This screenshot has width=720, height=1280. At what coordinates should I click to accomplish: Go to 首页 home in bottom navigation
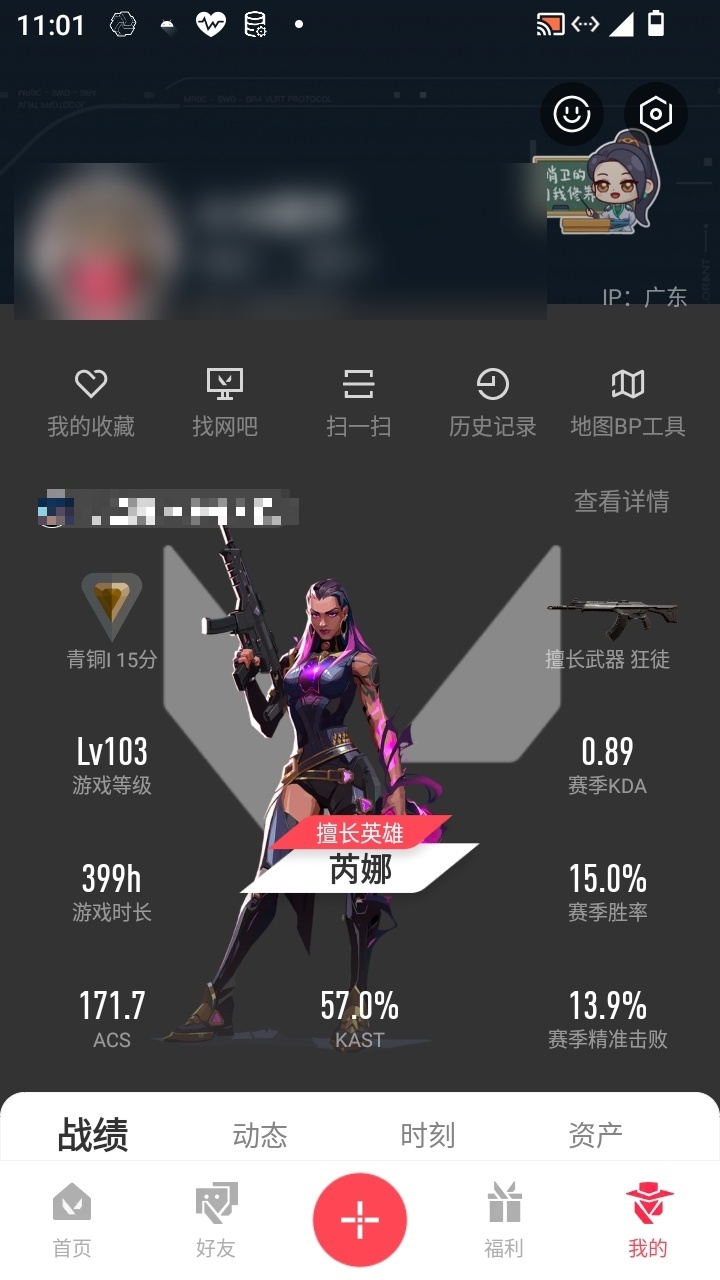point(72,1220)
